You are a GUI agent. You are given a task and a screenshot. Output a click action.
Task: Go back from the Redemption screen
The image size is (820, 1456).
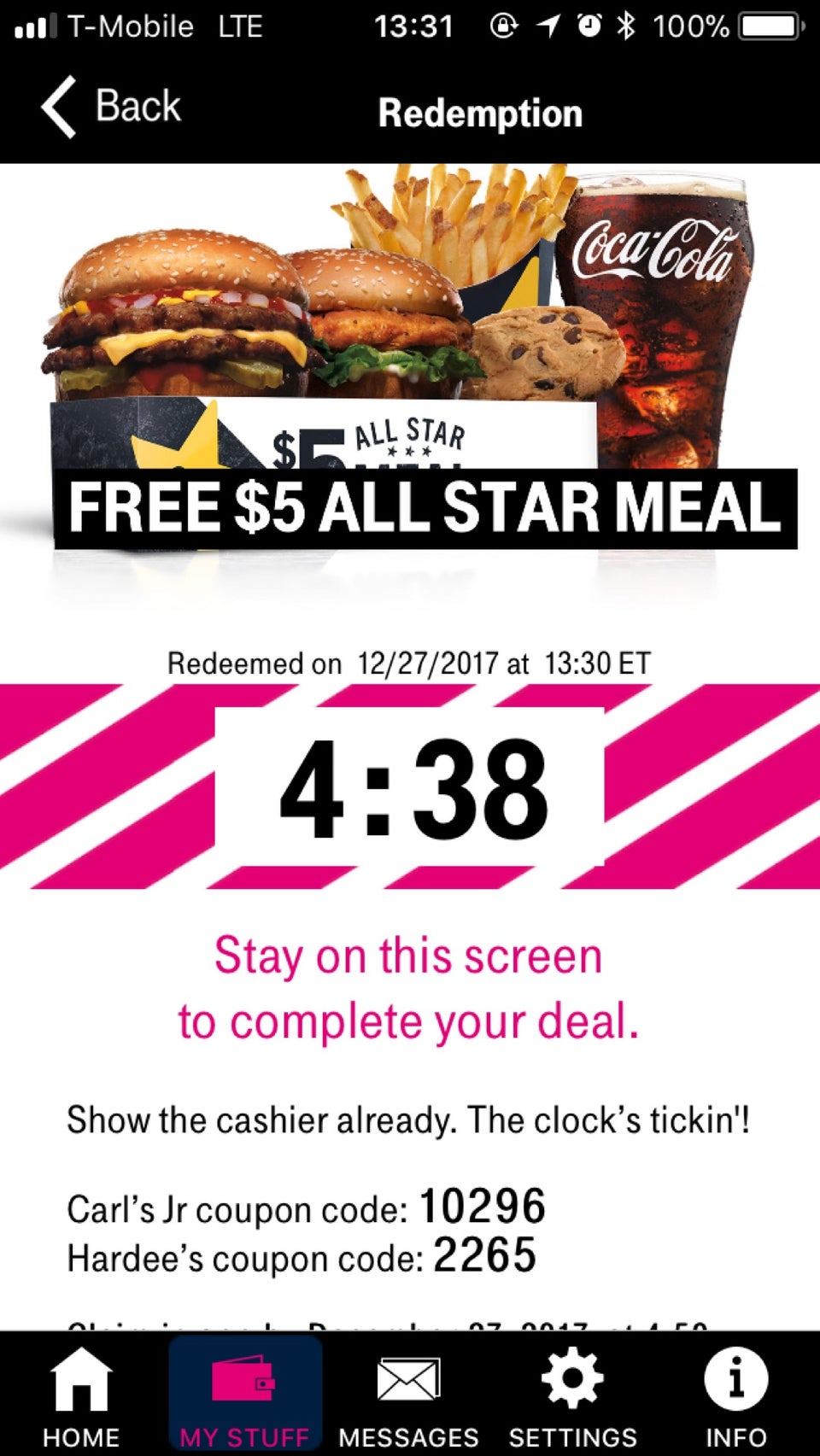tap(111, 107)
